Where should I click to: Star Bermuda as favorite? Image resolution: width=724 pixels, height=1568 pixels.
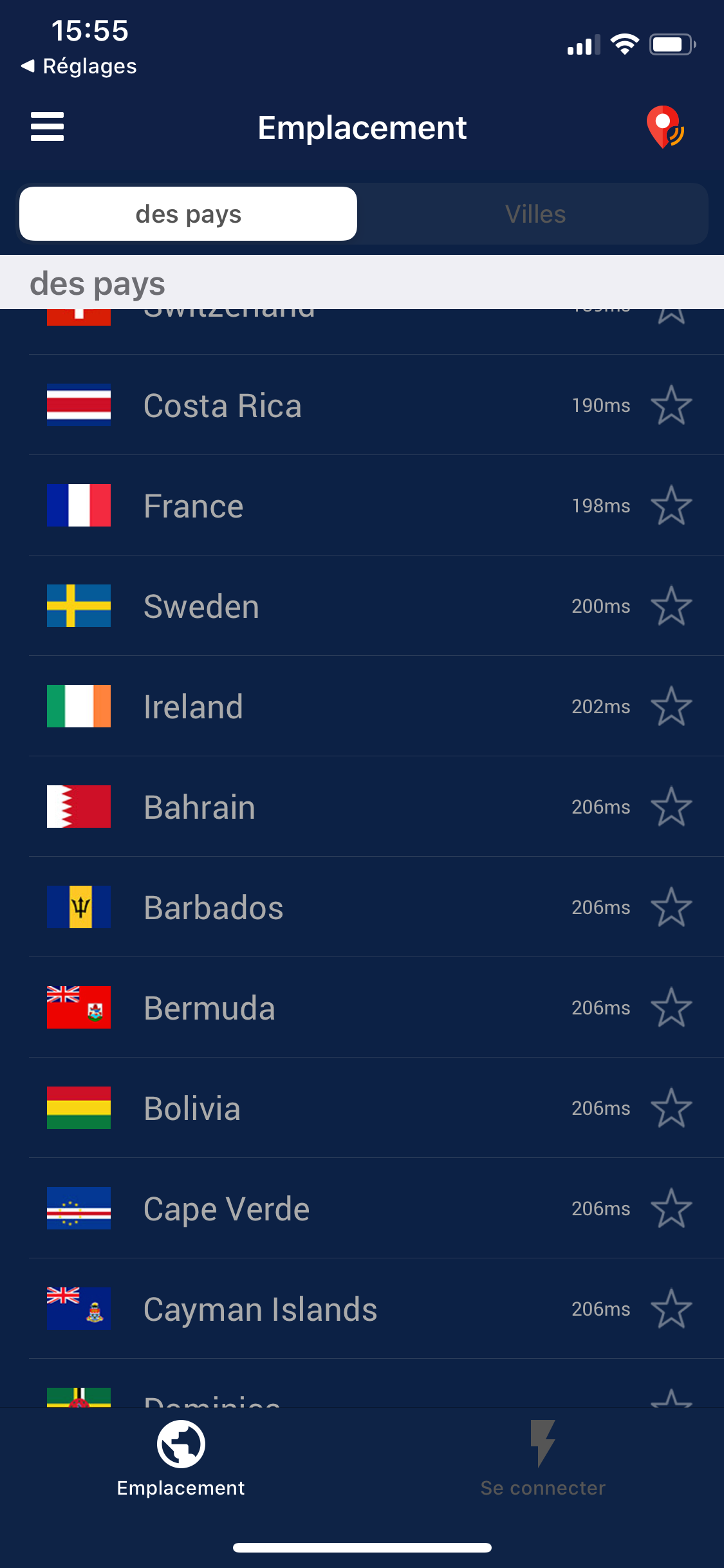point(671,1007)
